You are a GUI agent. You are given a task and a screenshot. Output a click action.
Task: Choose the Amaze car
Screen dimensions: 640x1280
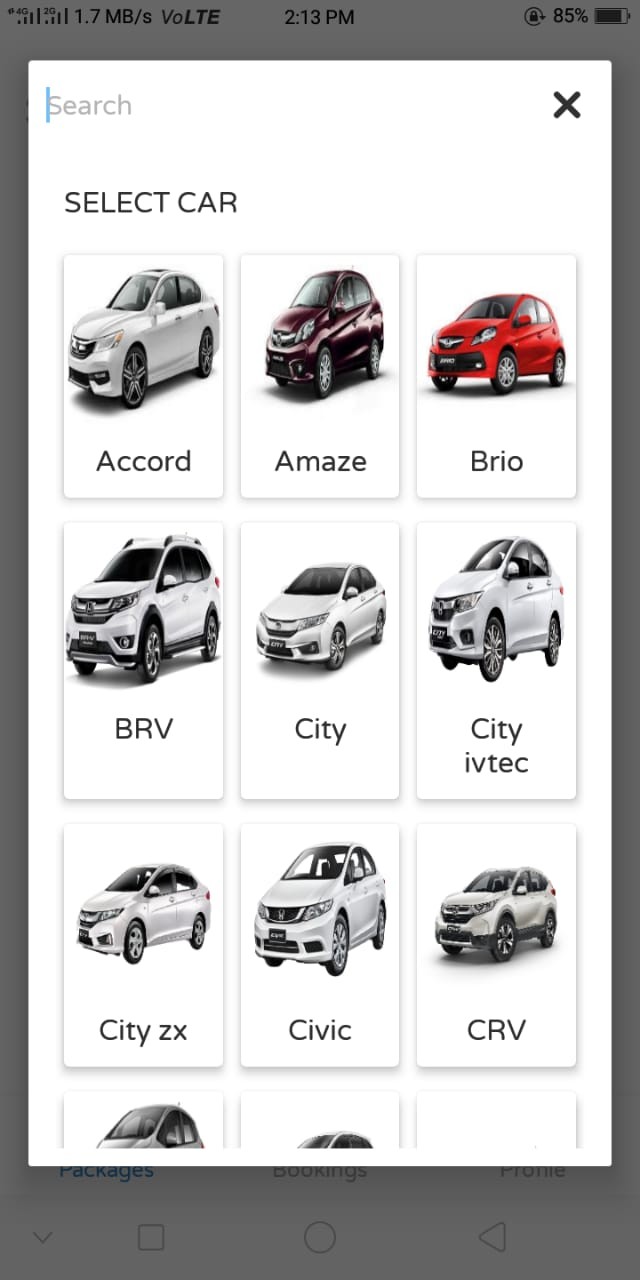(x=320, y=376)
